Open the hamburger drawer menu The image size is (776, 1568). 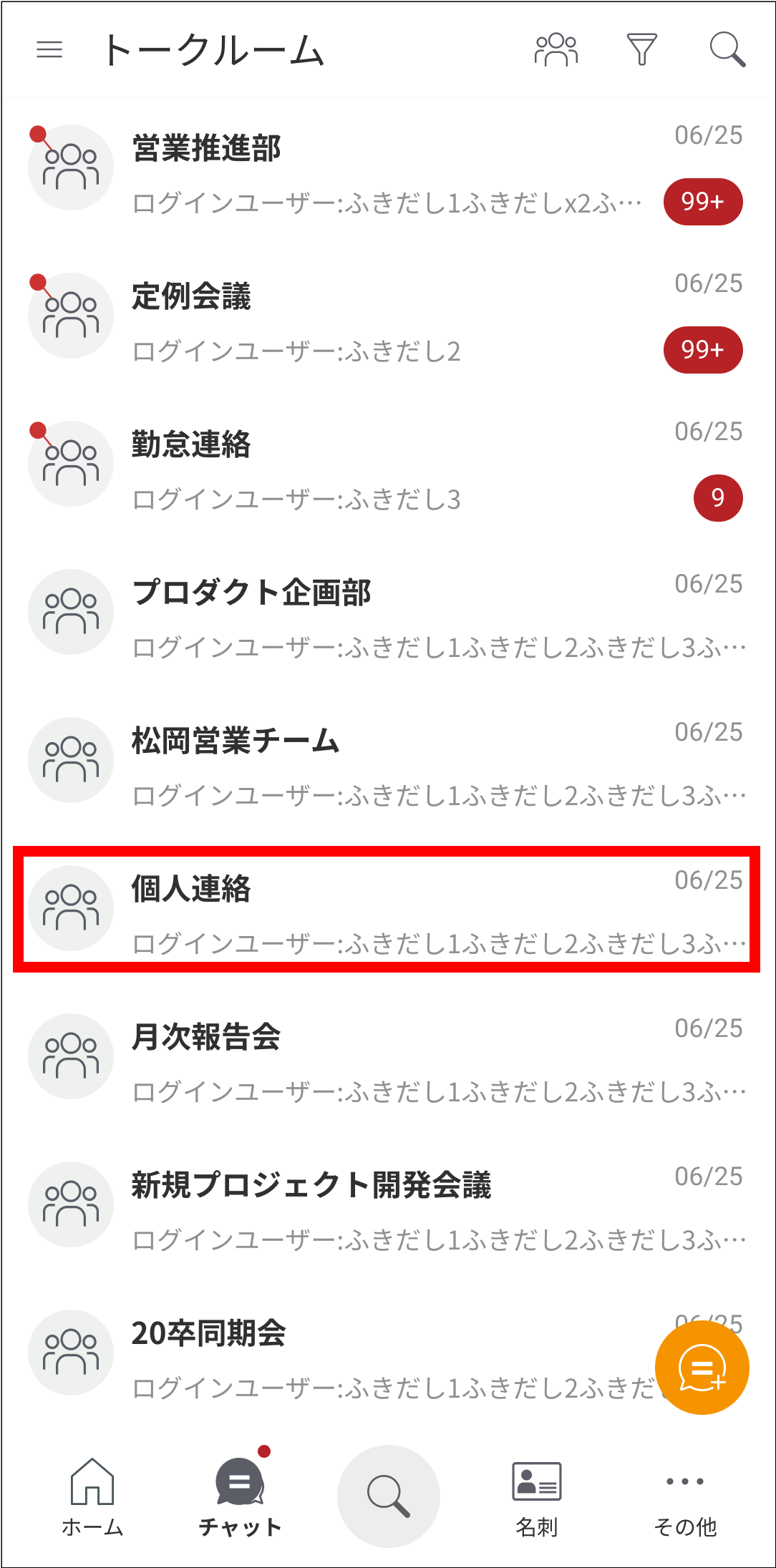click(x=49, y=50)
